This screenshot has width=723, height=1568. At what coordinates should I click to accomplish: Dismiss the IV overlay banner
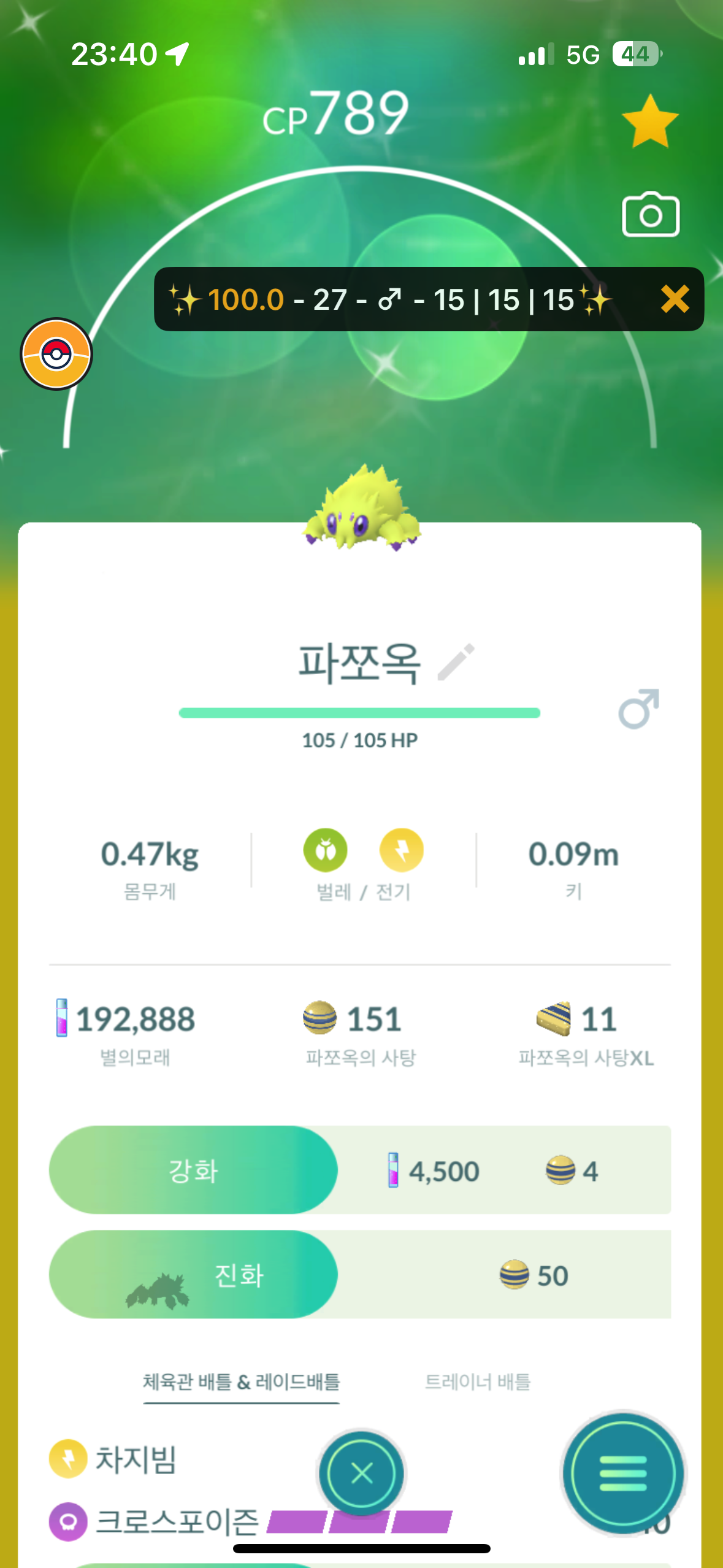(x=675, y=299)
